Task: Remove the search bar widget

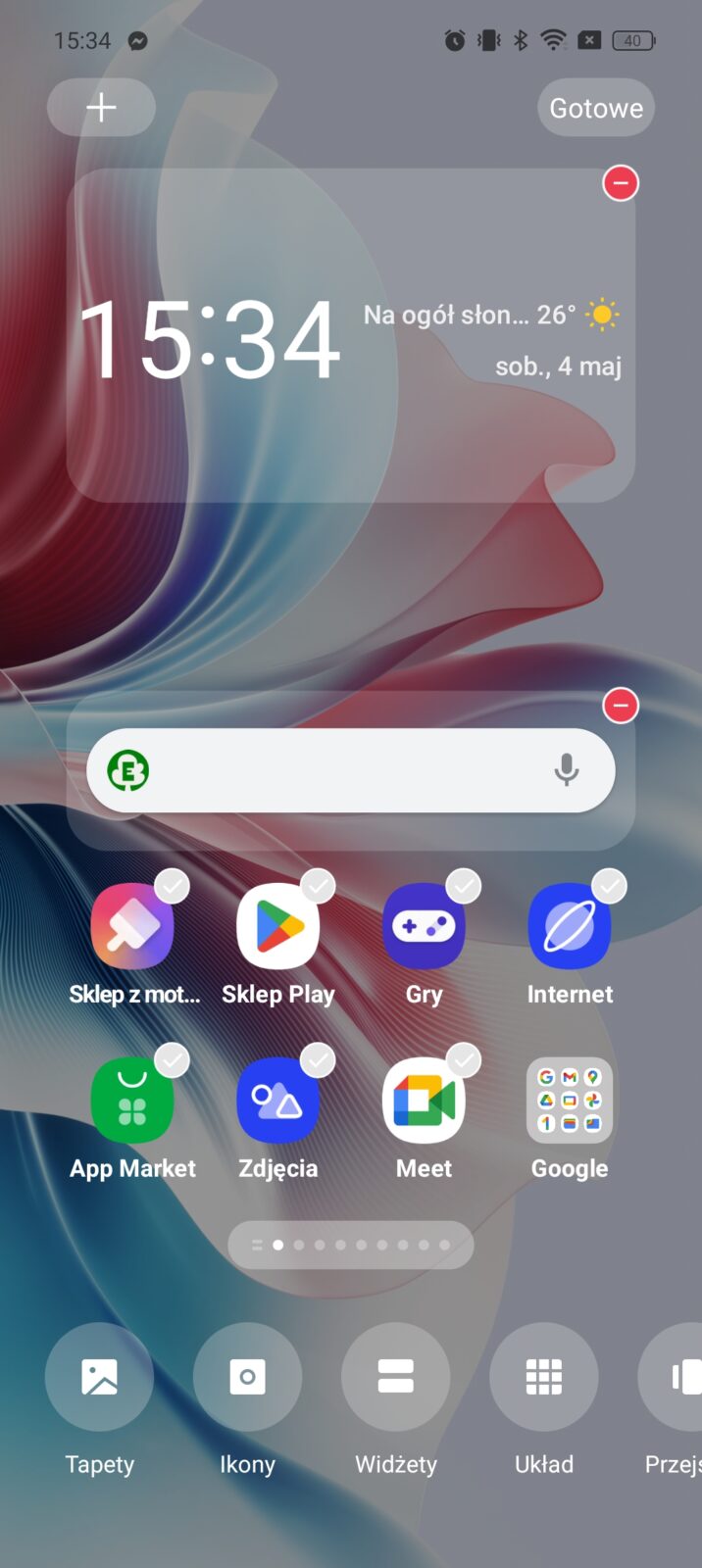Action: (x=620, y=706)
